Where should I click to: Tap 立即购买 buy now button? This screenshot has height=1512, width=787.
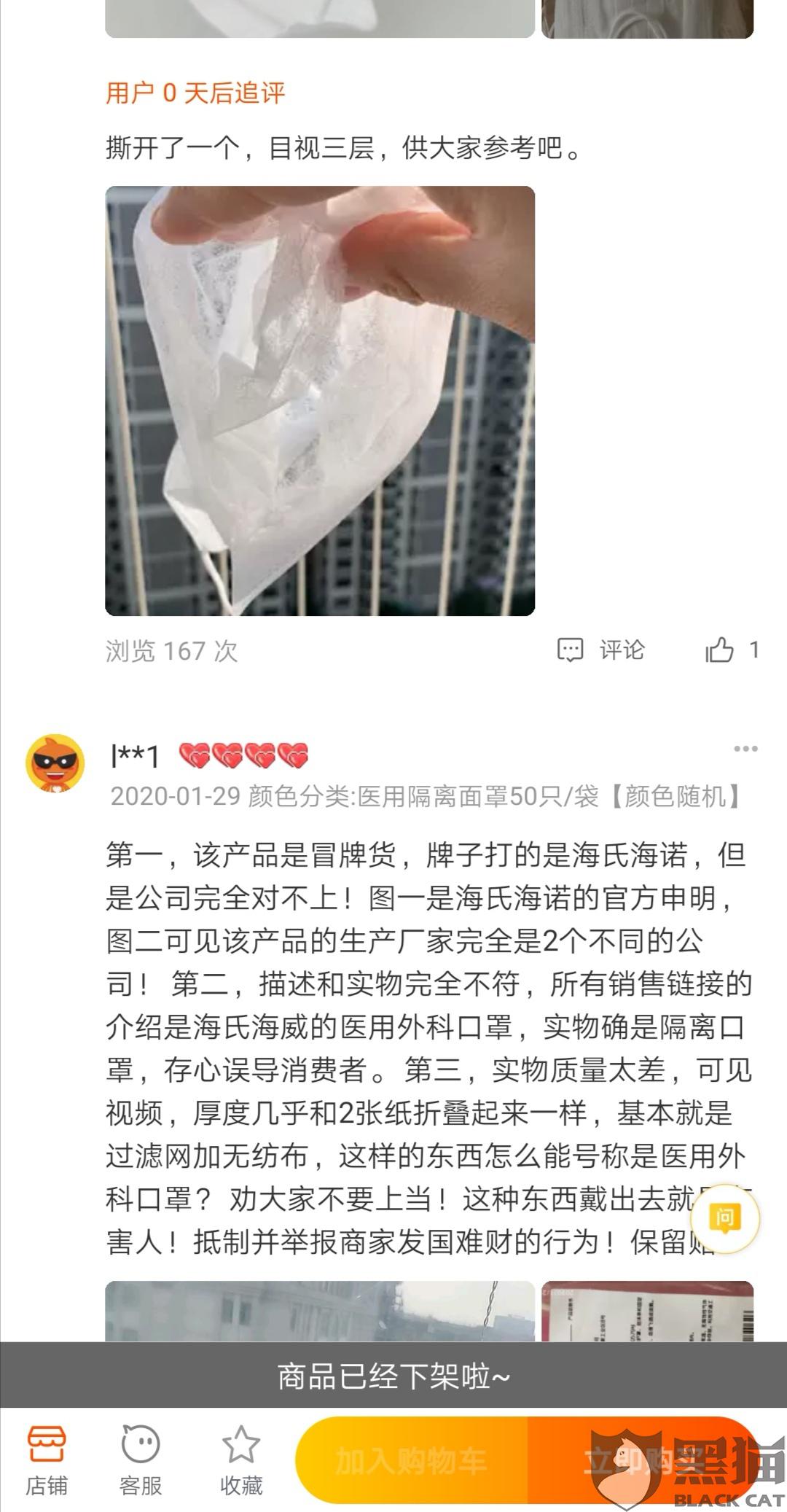click(641, 1460)
